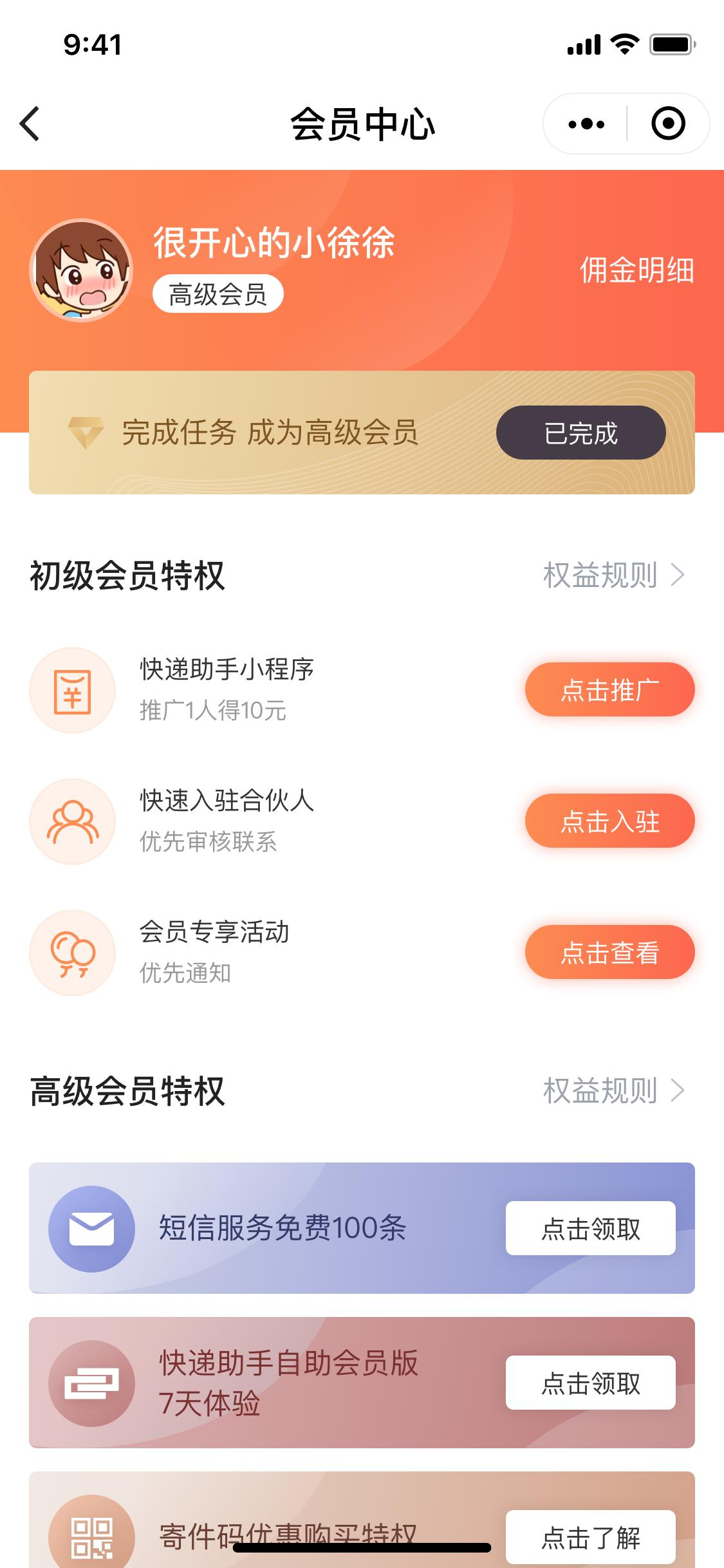Image resolution: width=724 pixels, height=1568 pixels.
Task: Close the mini program via circle icon
Action: click(668, 124)
